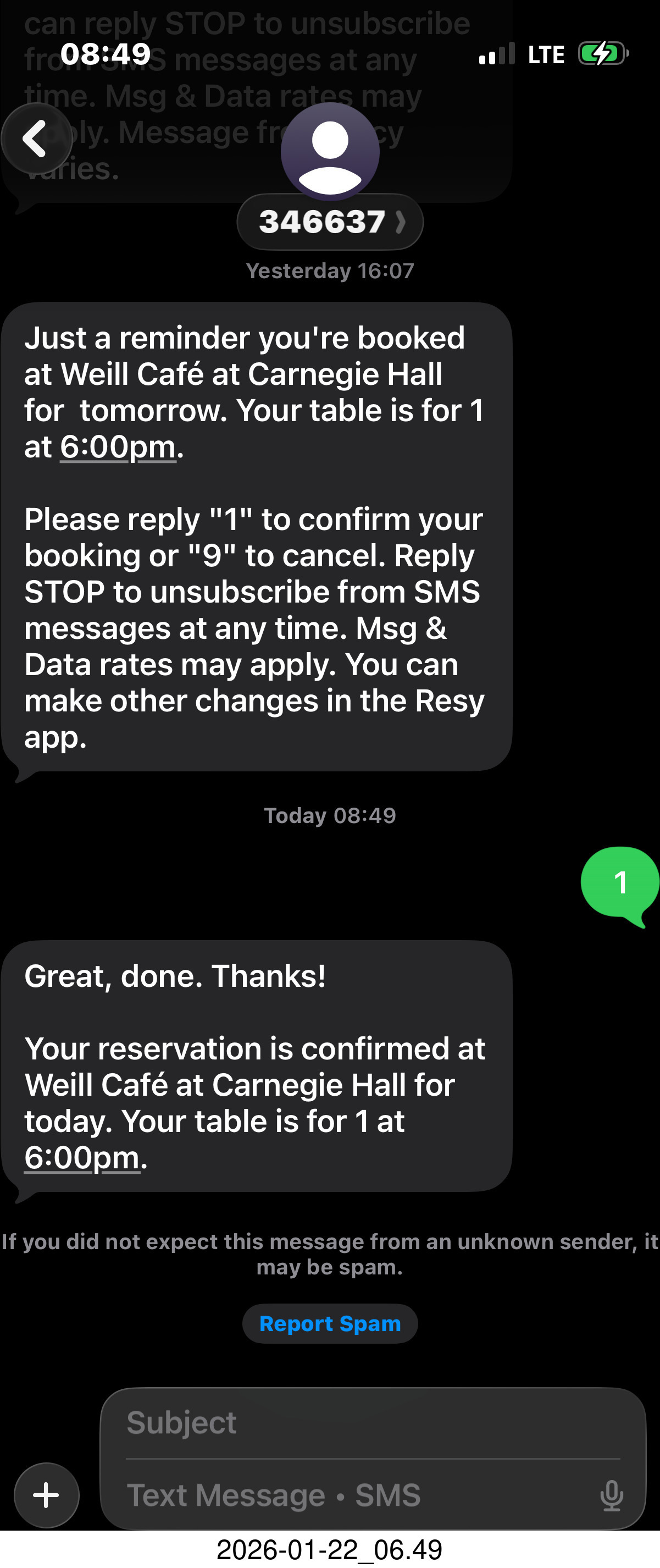Open the plus attachments menu
660x1568 pixels.
[46, 1494]
